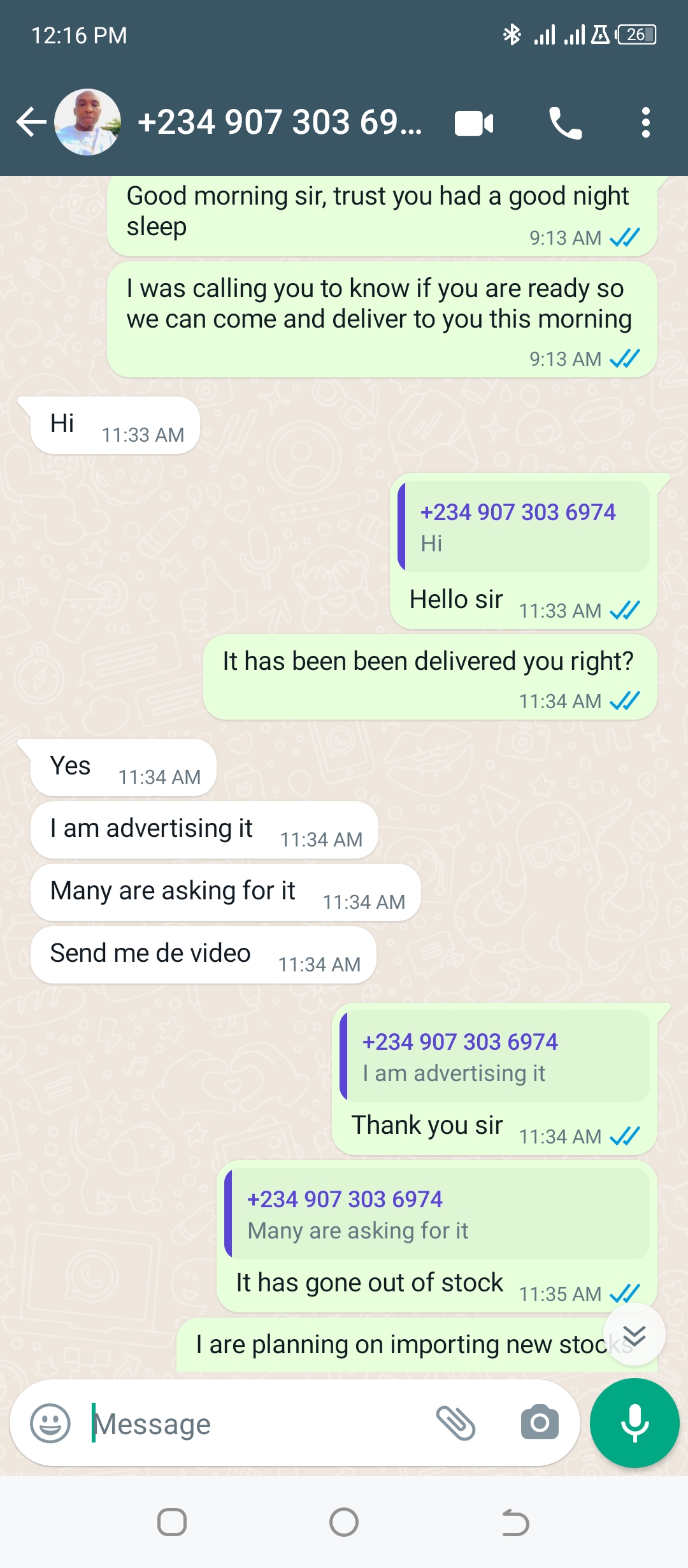Focus the Message text field
Screen dimensions: 688x1568
click(255, 1423)
